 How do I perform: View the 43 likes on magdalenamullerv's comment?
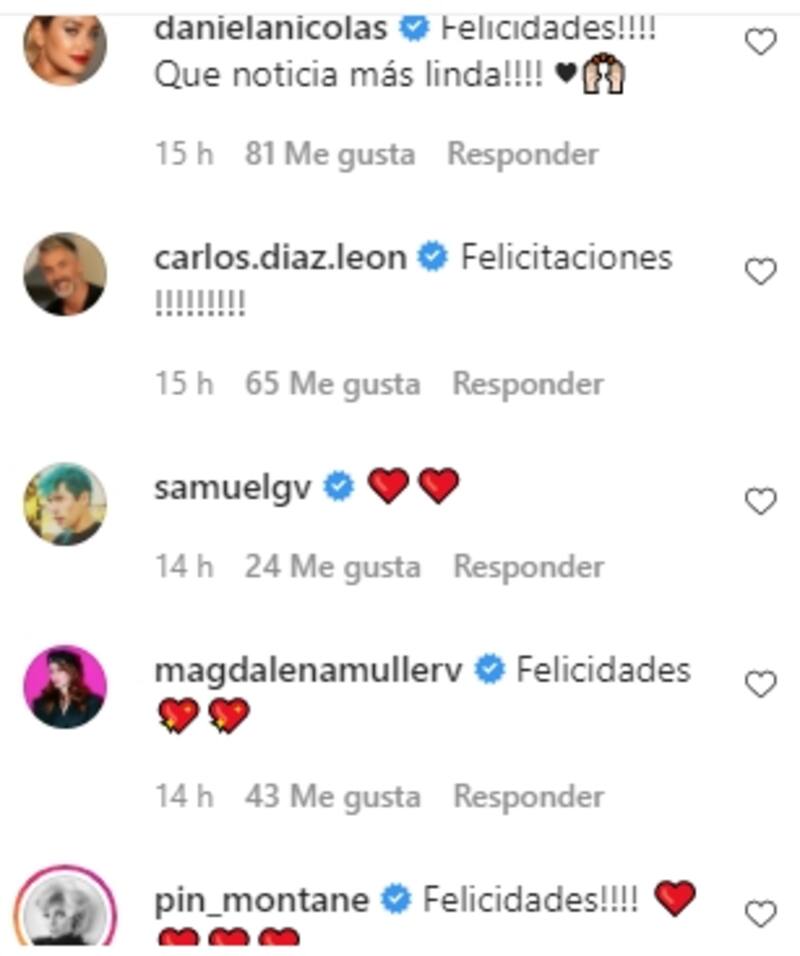coord(332,797)
